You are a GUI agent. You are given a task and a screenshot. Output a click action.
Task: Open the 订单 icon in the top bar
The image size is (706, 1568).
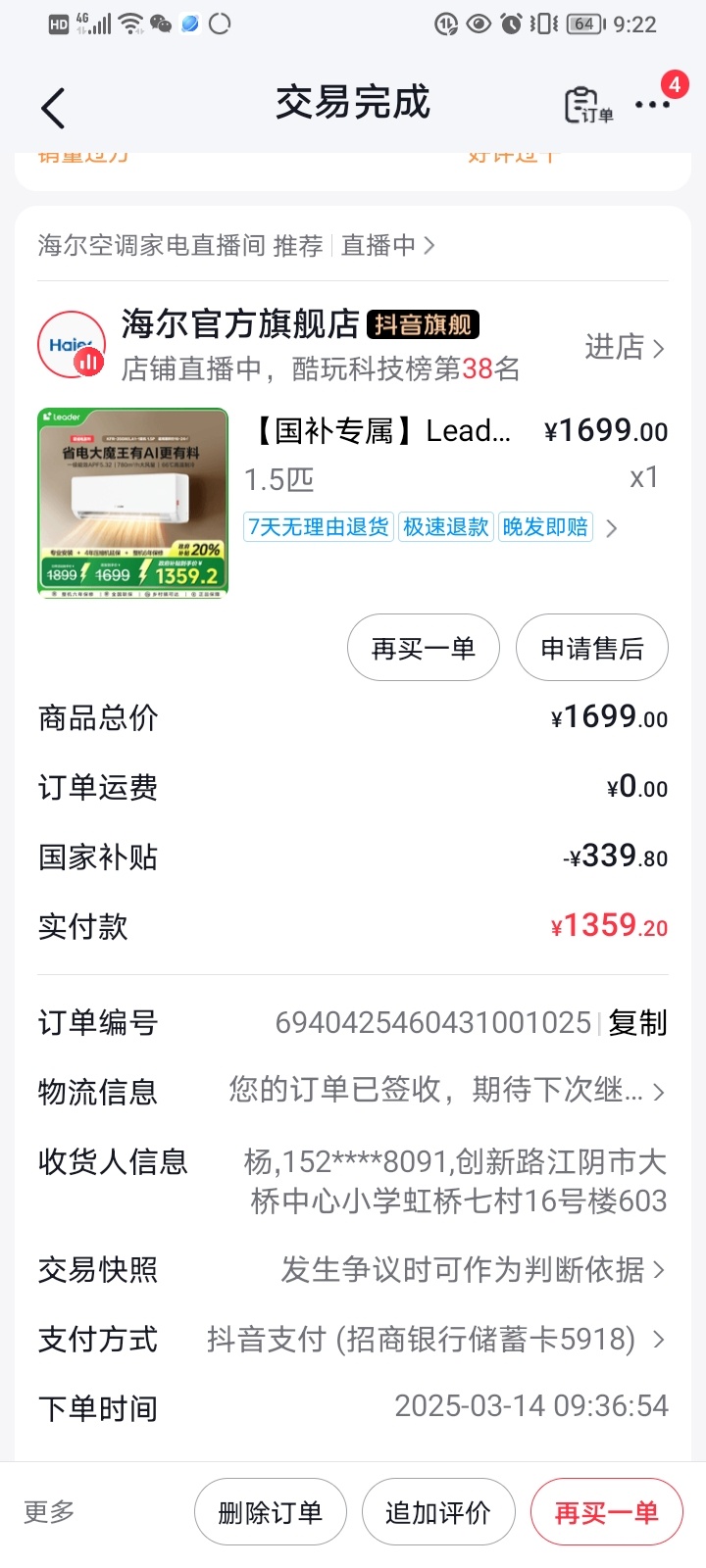tap(587, 106)
